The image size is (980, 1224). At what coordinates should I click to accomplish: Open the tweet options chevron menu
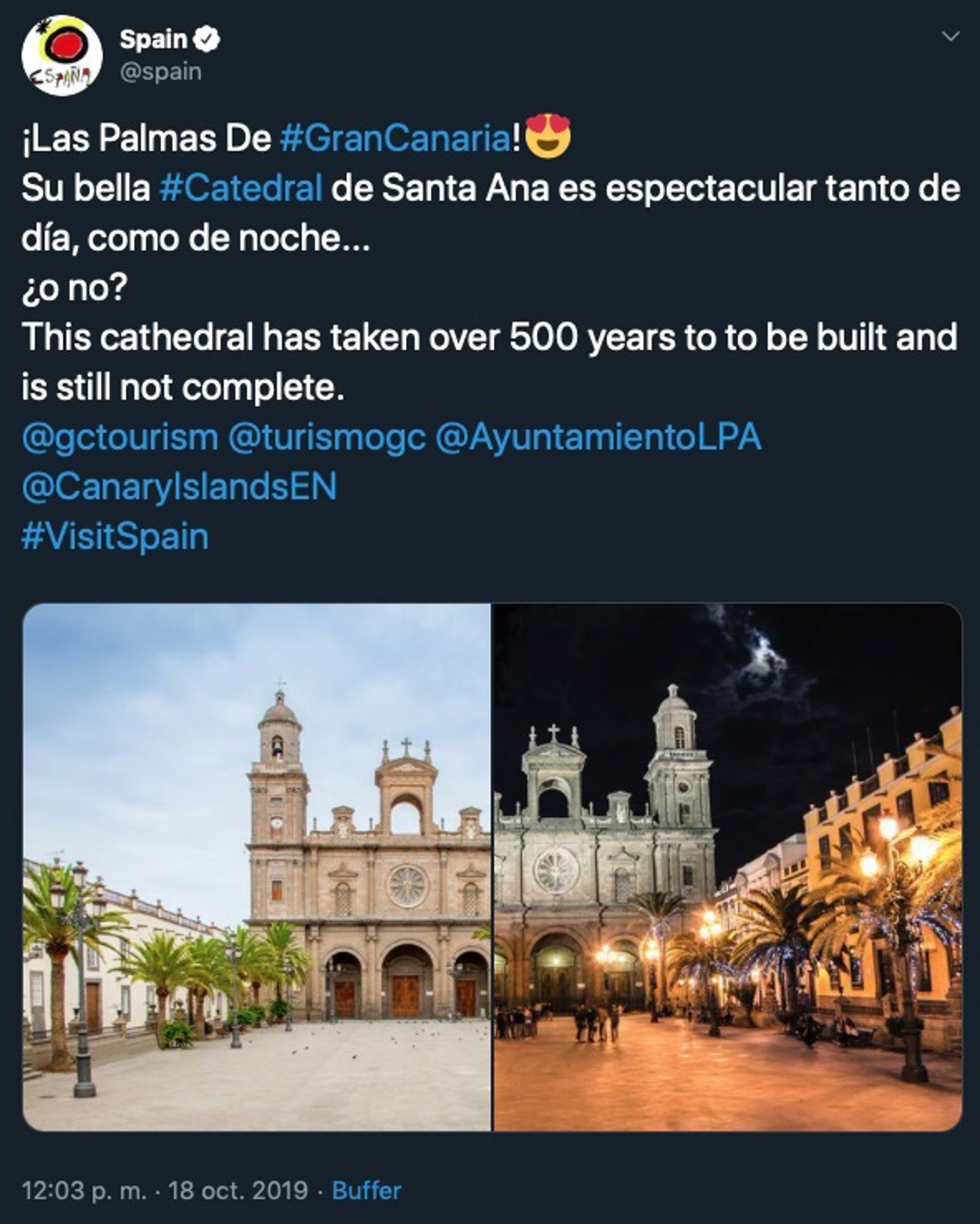(950, 37)
